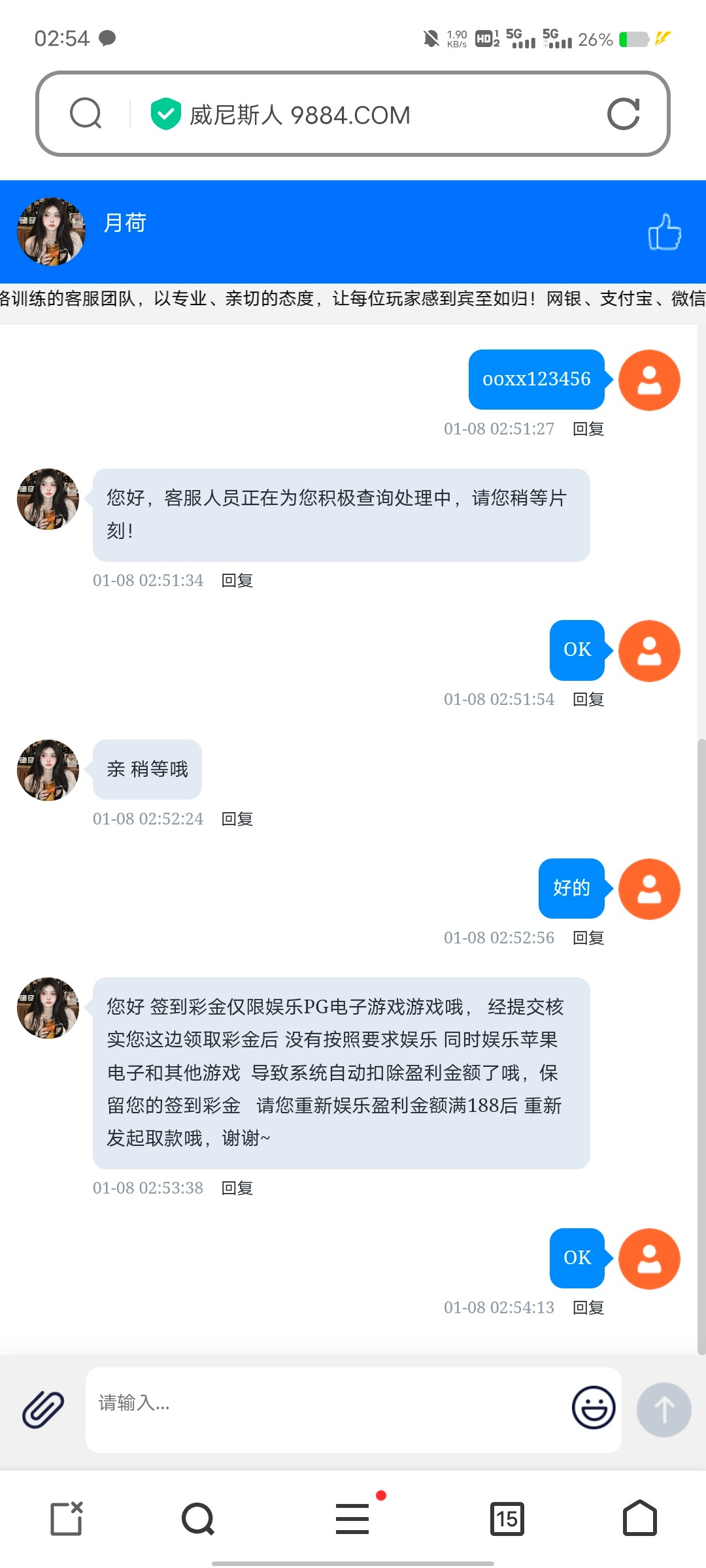Reply to the 亲 稍等哦 message
The width and height of the screenshot is (706, 1568).
(237, 819)
